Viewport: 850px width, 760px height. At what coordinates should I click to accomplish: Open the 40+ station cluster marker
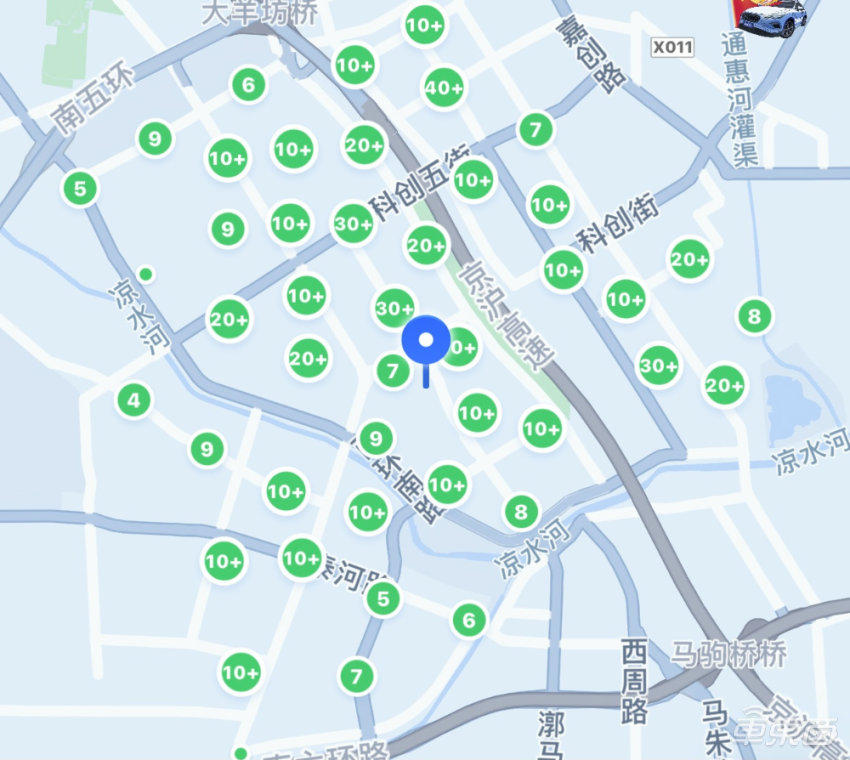444,88
